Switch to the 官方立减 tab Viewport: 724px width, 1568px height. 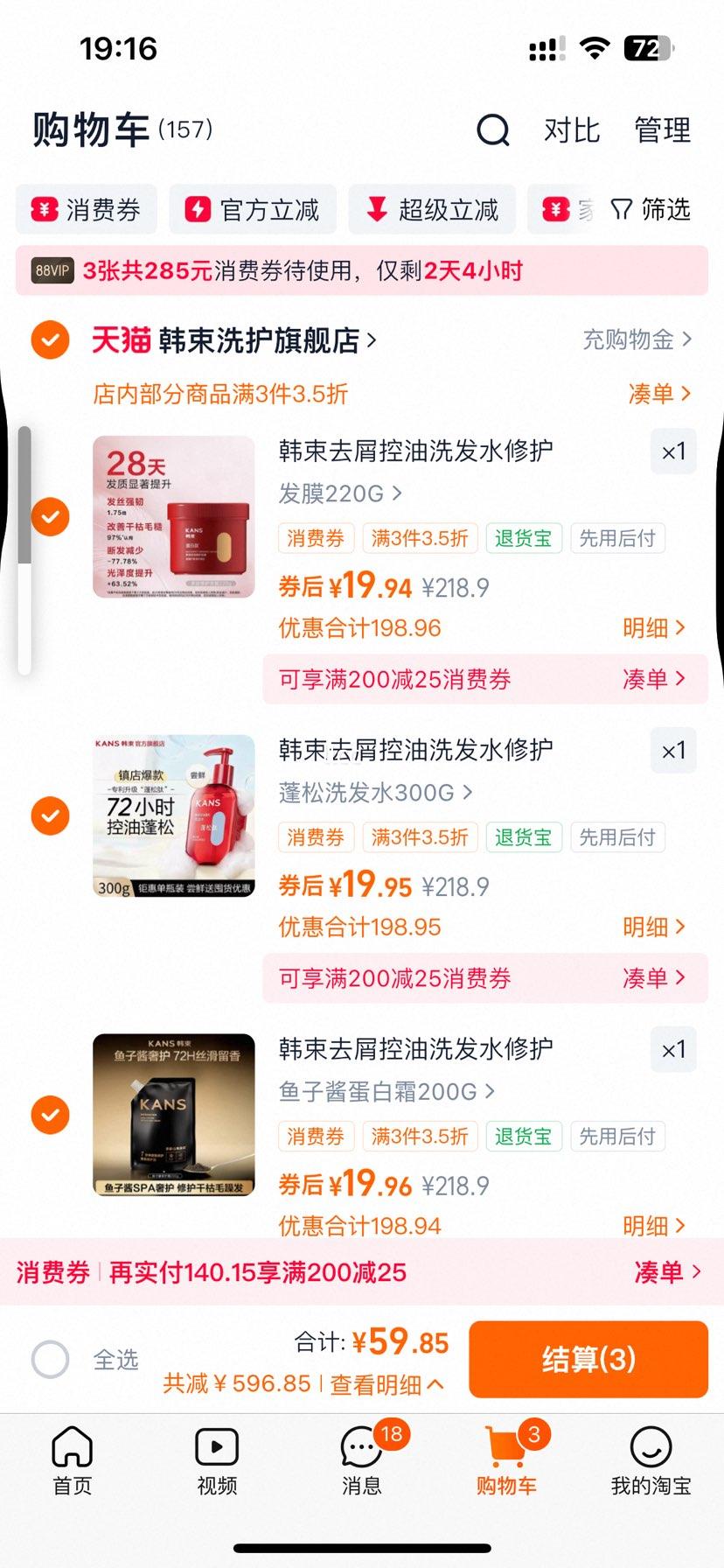click(252, 209)
